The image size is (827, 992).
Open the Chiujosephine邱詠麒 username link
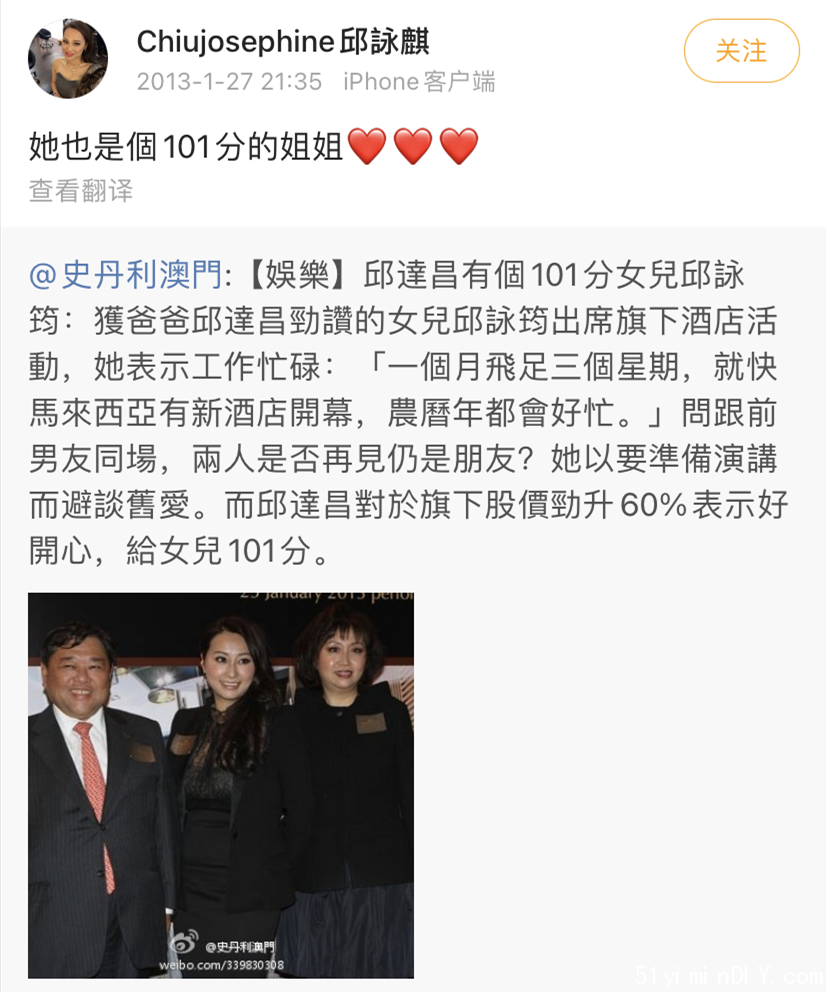click(x=282, y=41)
